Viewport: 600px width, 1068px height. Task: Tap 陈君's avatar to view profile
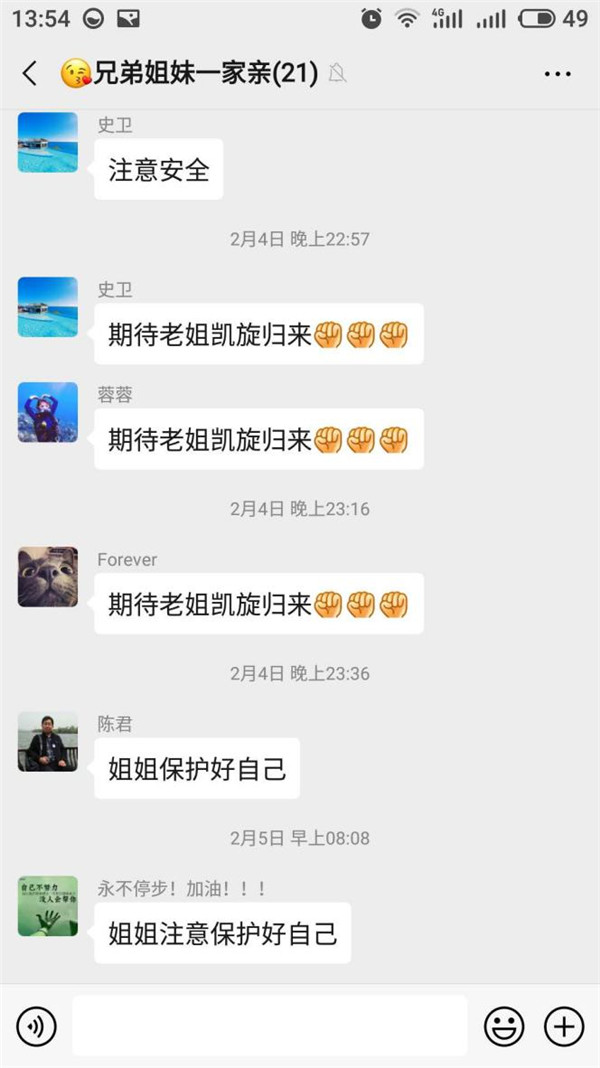(48, 741)
